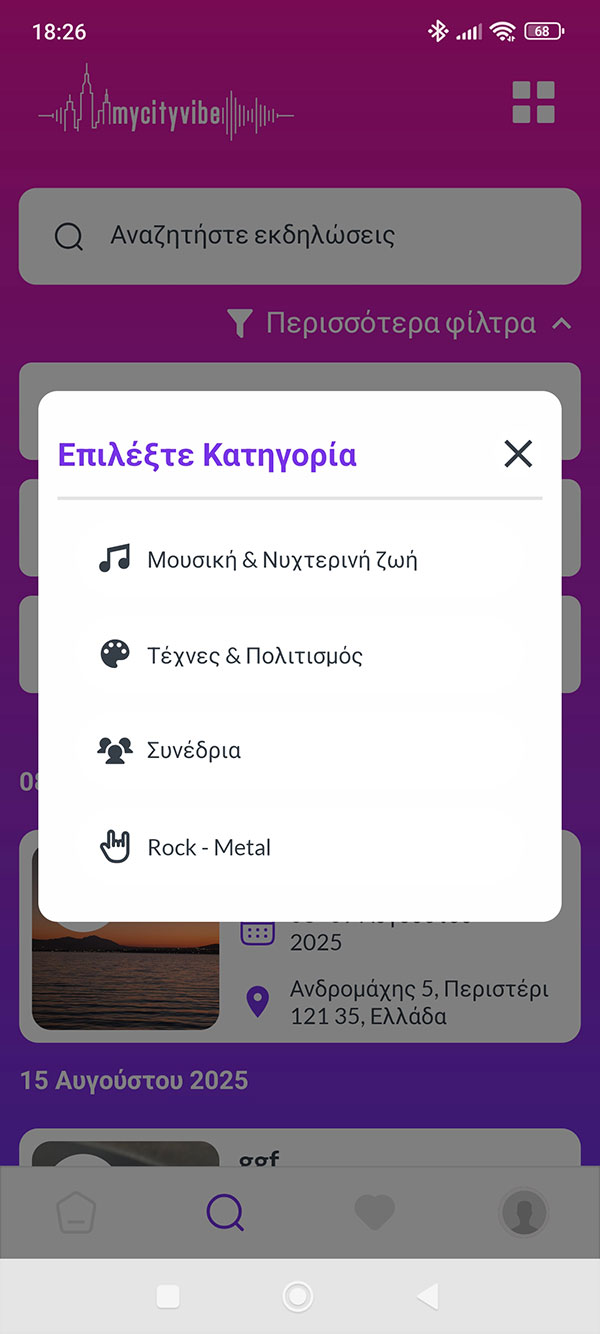Tap the system home button
600x1334 pixels.
pos(298,1297)
